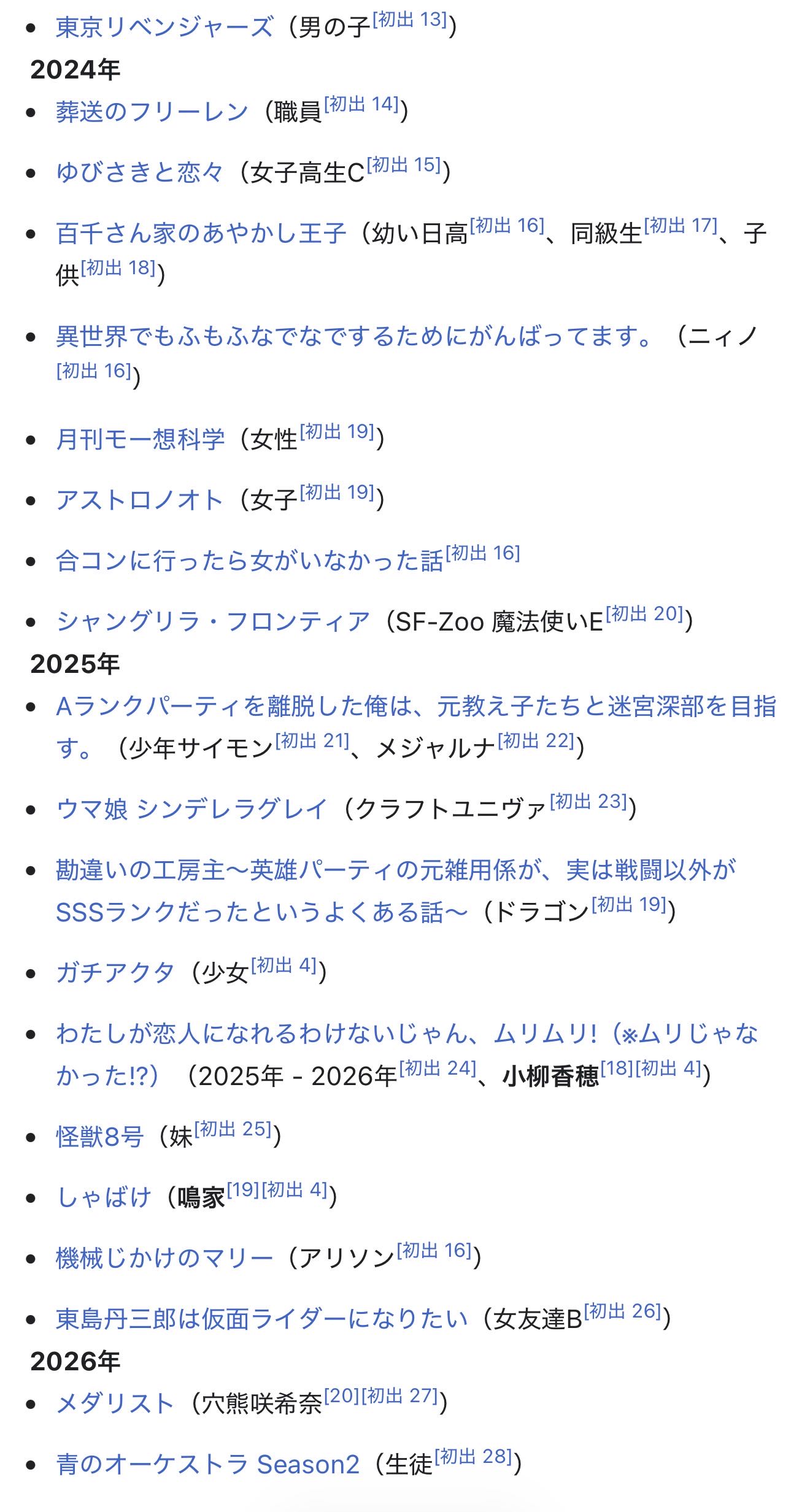Image resolution: width=810 pixels, height=1512 pixels.
Task: Open the 月刊モー想科学 link
Action: 140,440
